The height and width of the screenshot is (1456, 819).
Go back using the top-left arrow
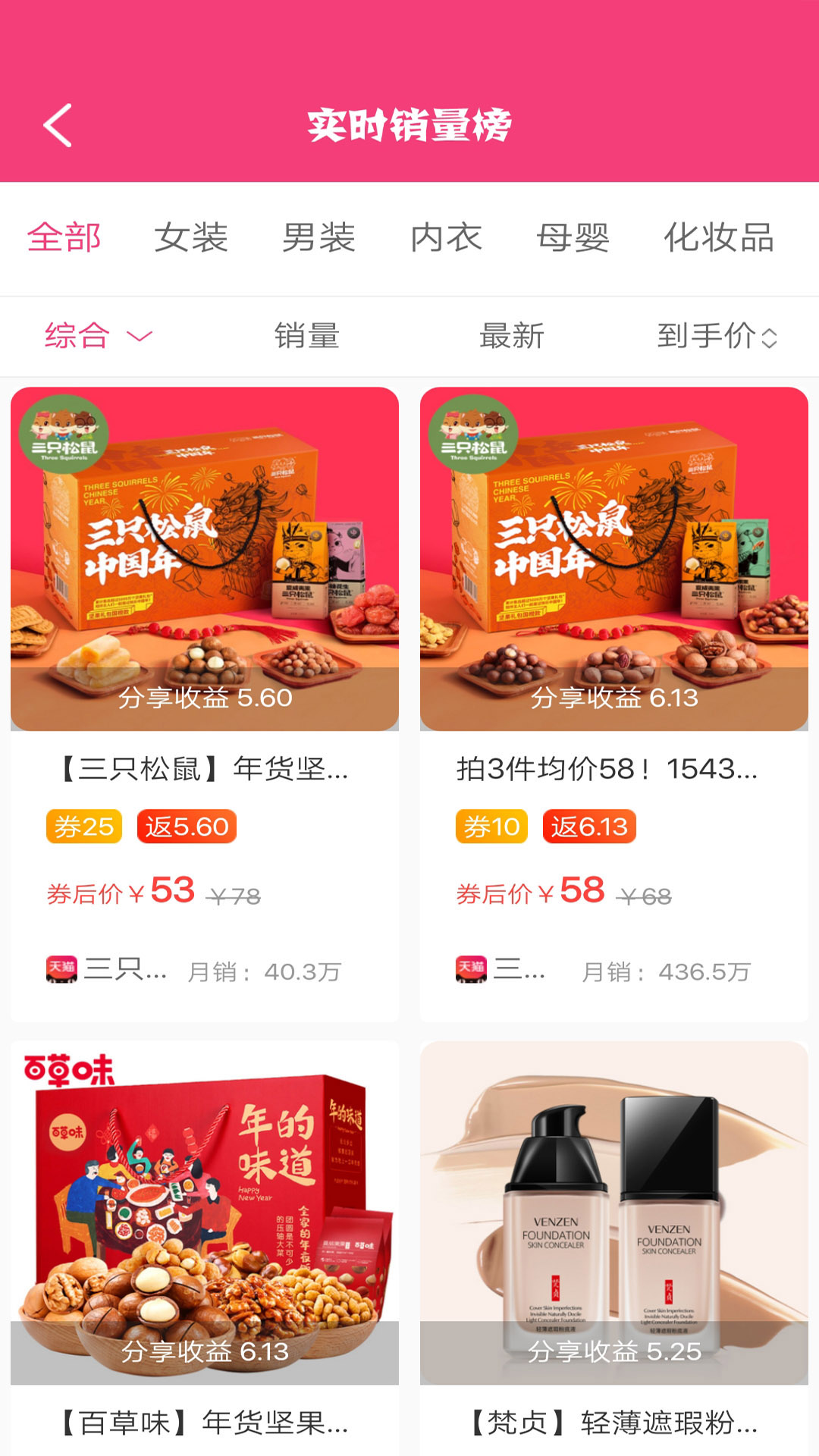tap(58, 125)
